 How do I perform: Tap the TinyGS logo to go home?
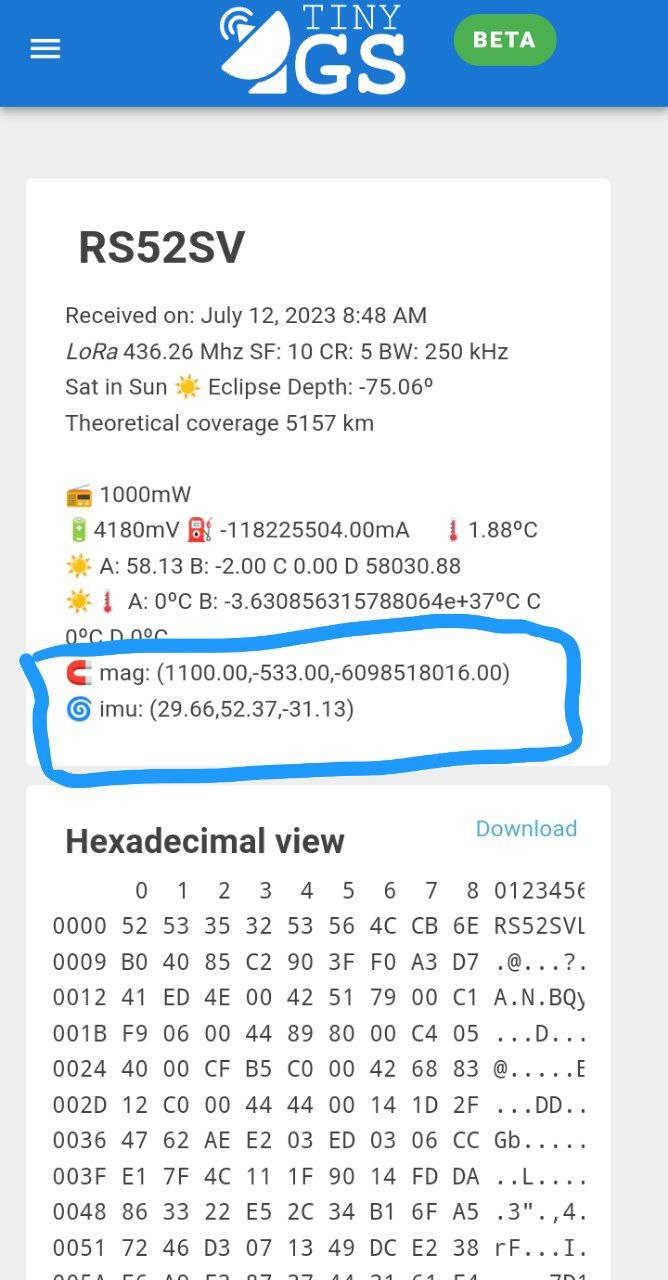point(313,50)
